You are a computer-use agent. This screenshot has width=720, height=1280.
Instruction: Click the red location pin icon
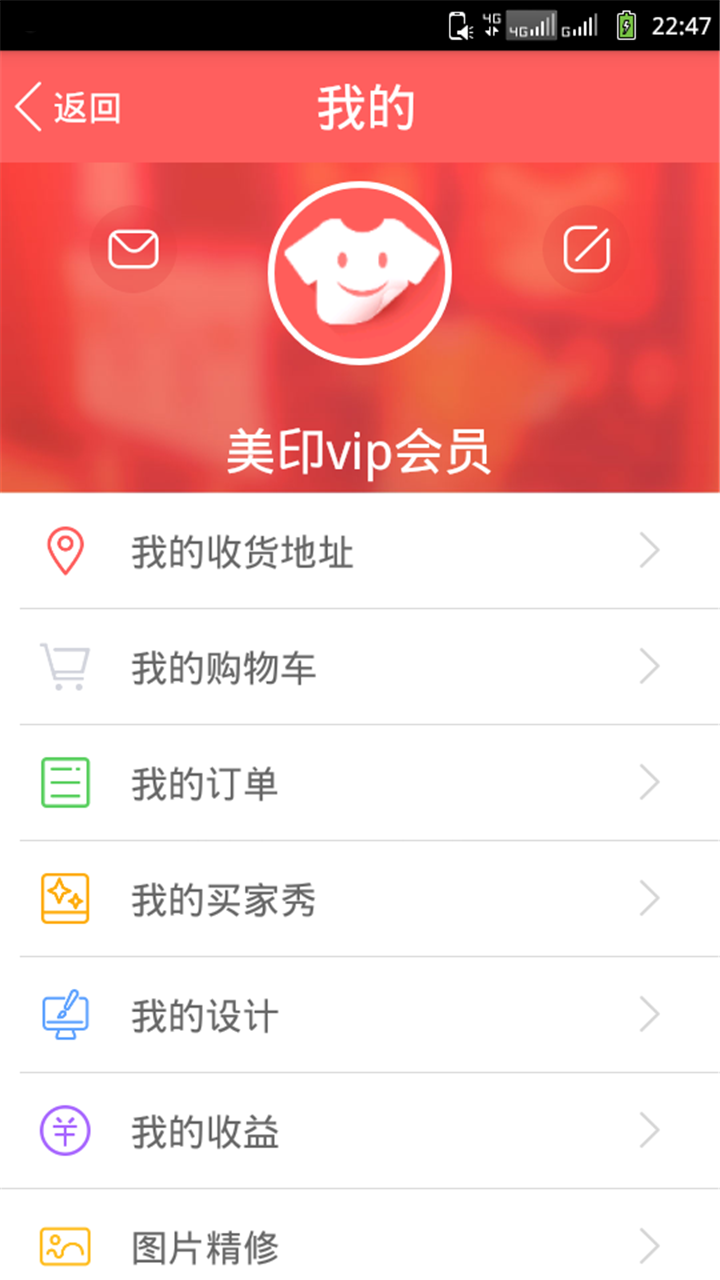pyautogui.click(x=64, y=549)
